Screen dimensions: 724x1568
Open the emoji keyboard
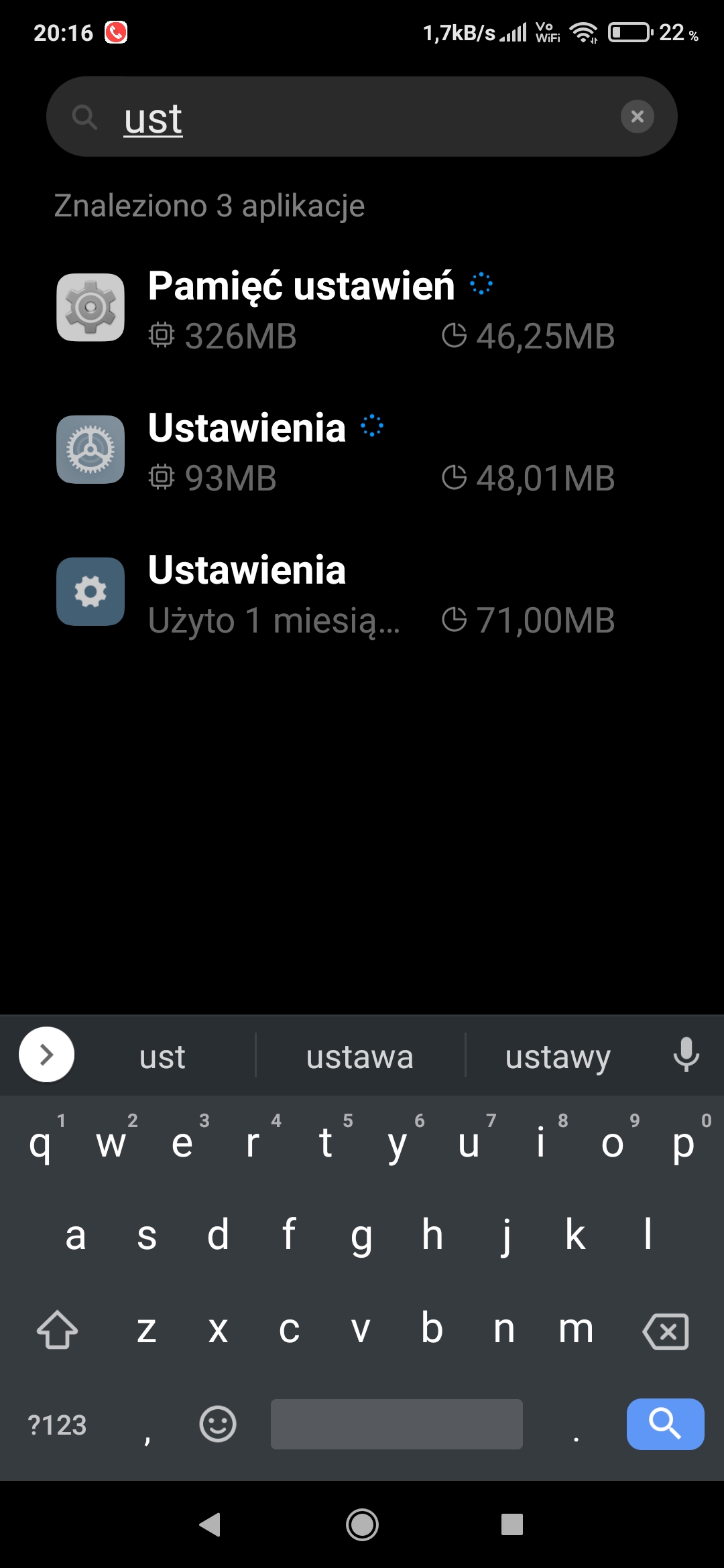click(218, 1424)
